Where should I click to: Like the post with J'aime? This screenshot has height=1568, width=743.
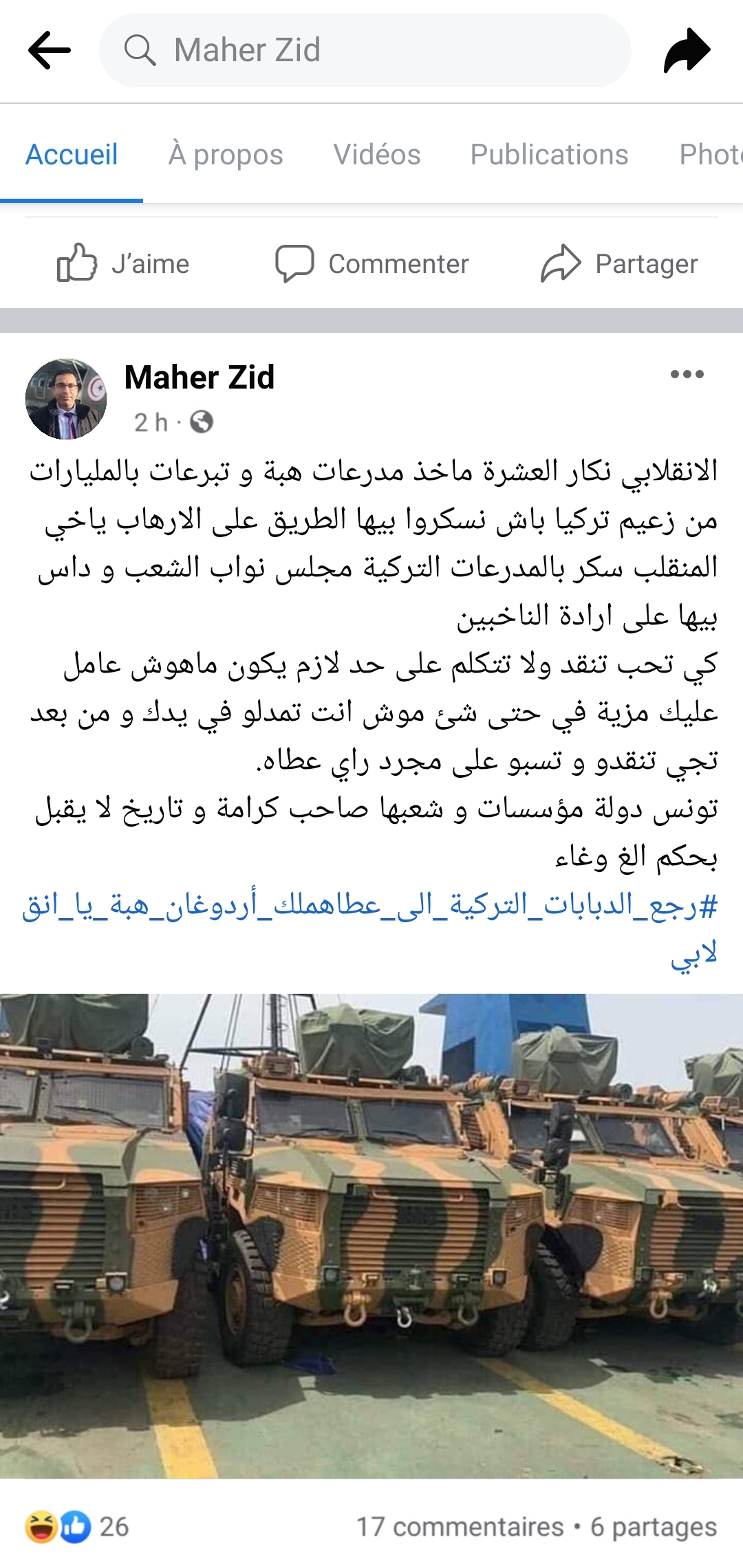click(x=122, y=263)
